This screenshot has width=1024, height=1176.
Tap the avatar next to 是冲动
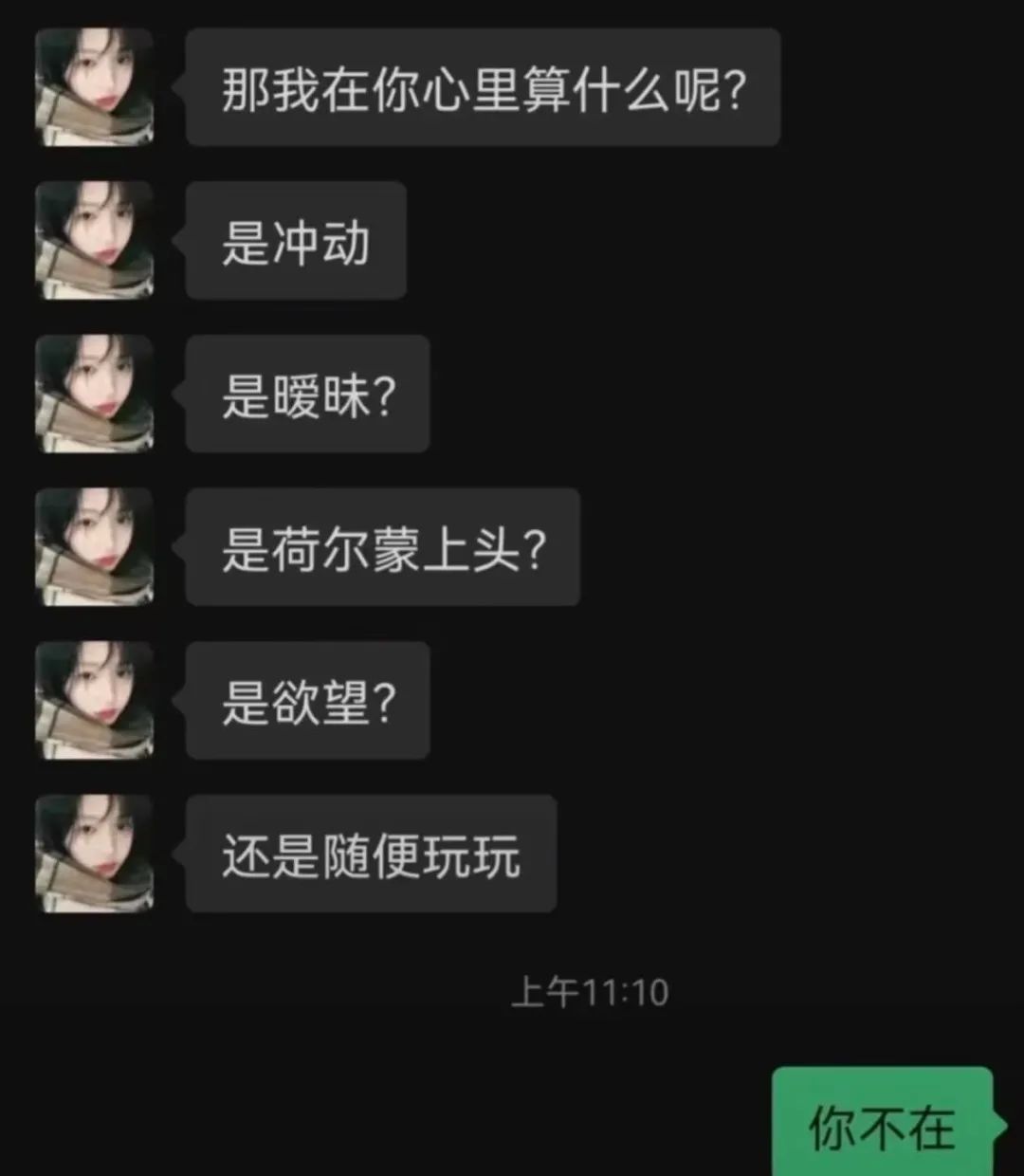[x=94, y=241]
